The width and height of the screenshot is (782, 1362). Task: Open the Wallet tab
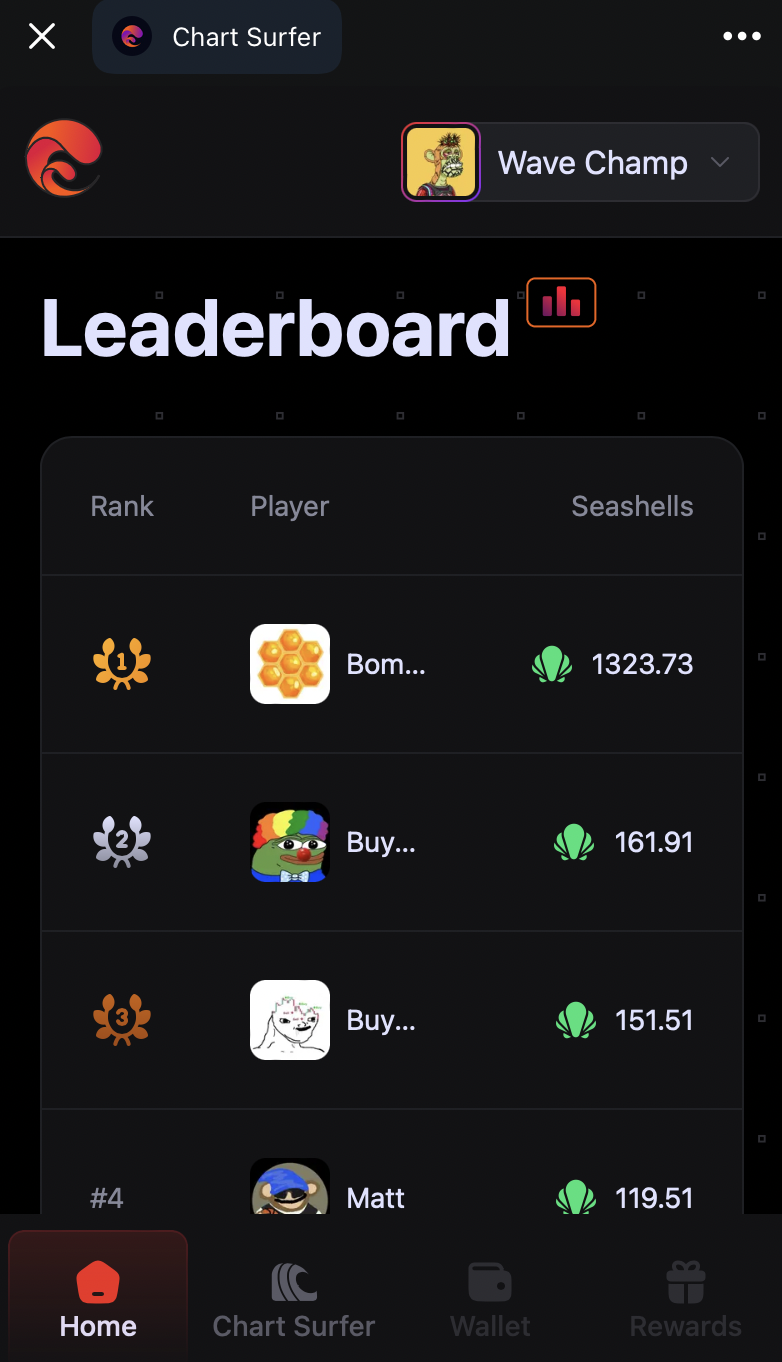point(490,1298)
